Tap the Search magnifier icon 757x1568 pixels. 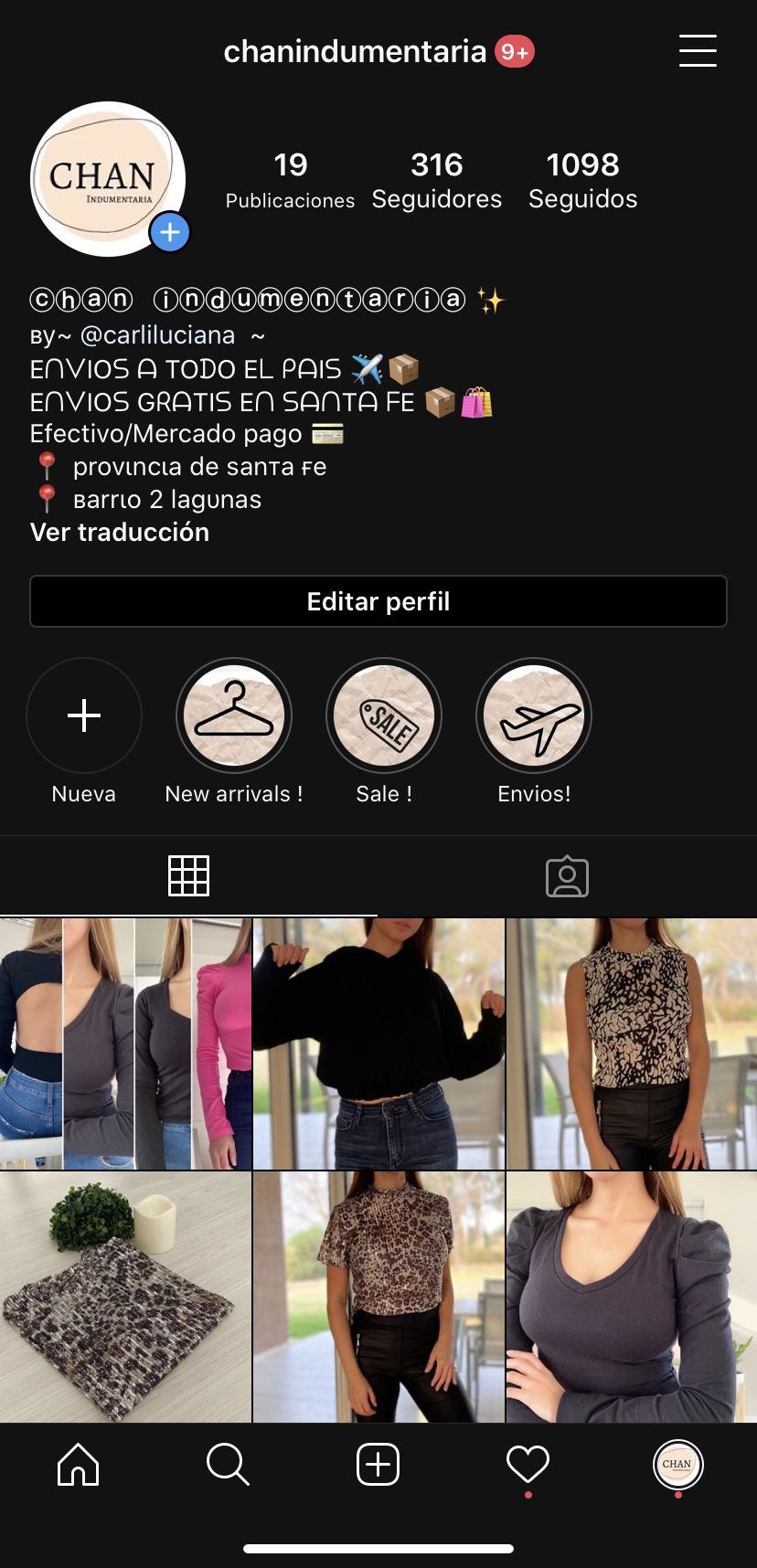pos(227,1464)
